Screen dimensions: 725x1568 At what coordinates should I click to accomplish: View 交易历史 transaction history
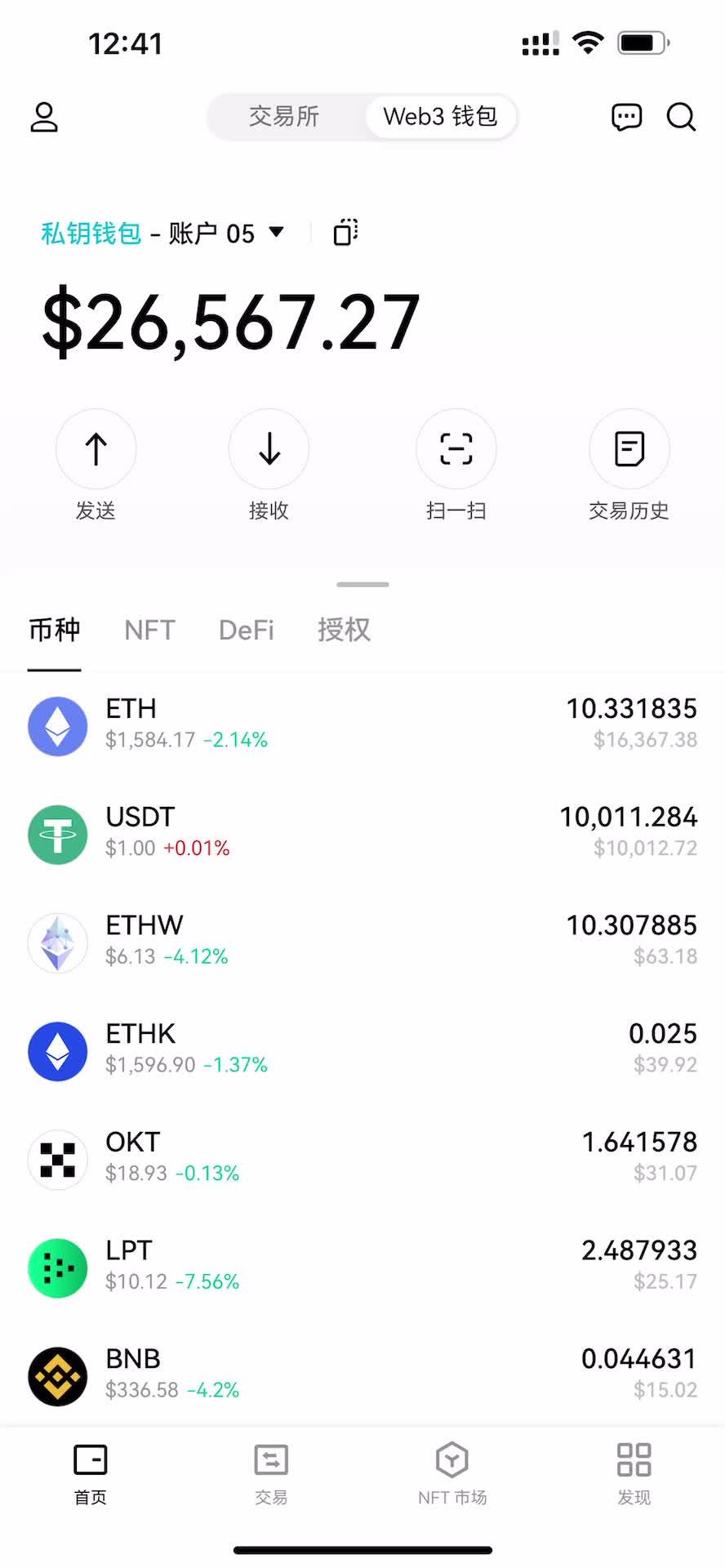tap(629, 449)
